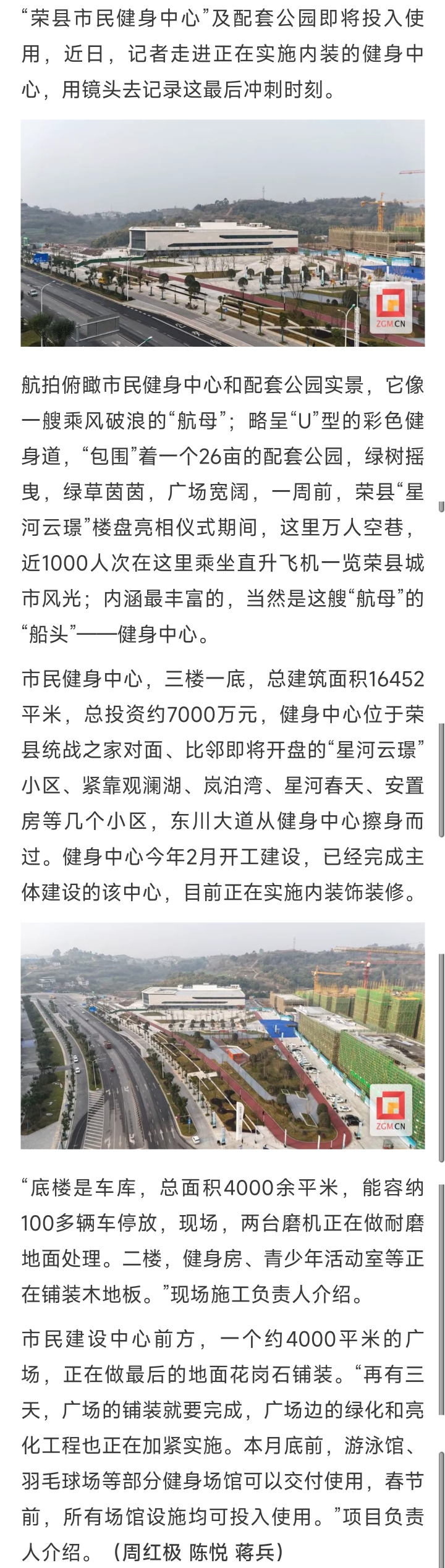Open the fitness center aerial photo
The height and width of the screenshot is (1568, 445).
point(222,233)
